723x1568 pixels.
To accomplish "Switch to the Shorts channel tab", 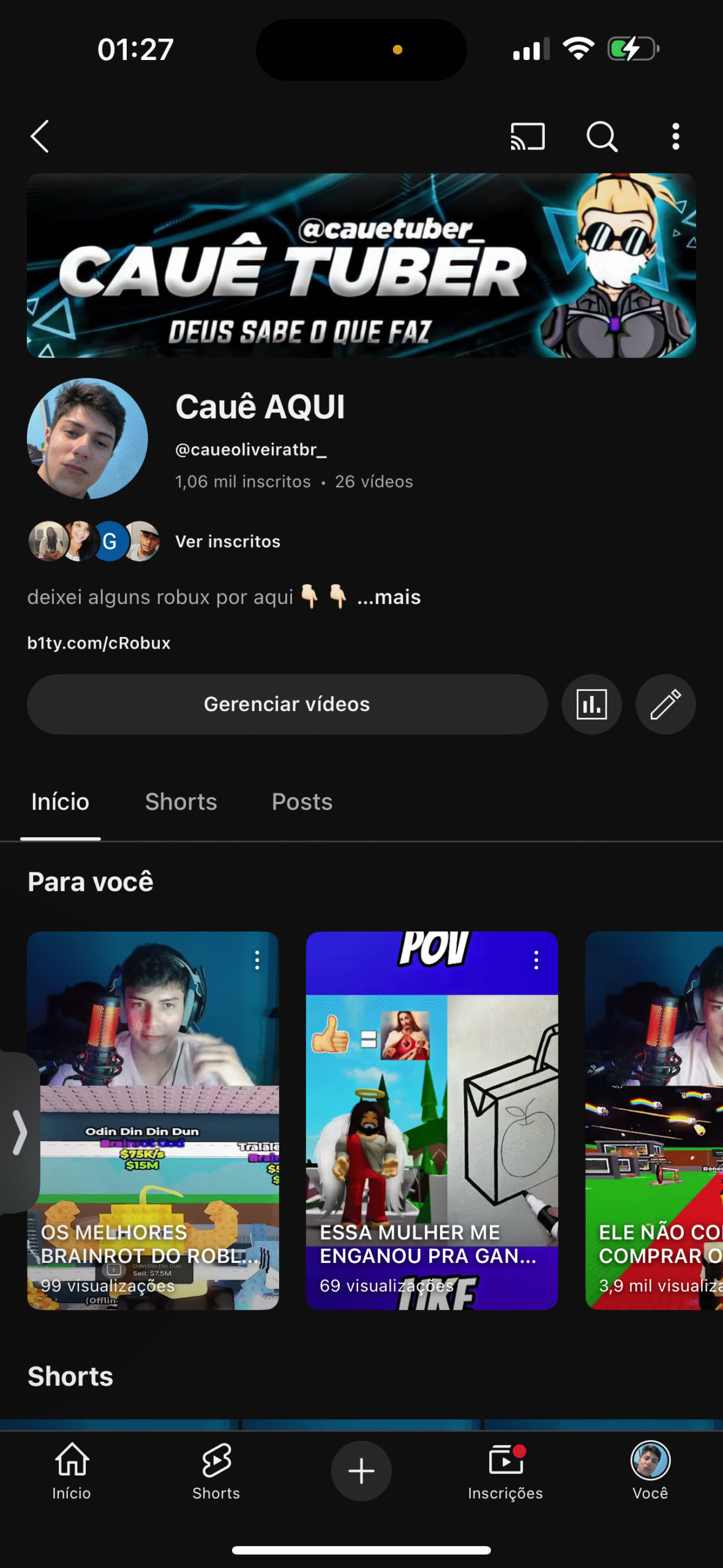I will pos(181,801).
